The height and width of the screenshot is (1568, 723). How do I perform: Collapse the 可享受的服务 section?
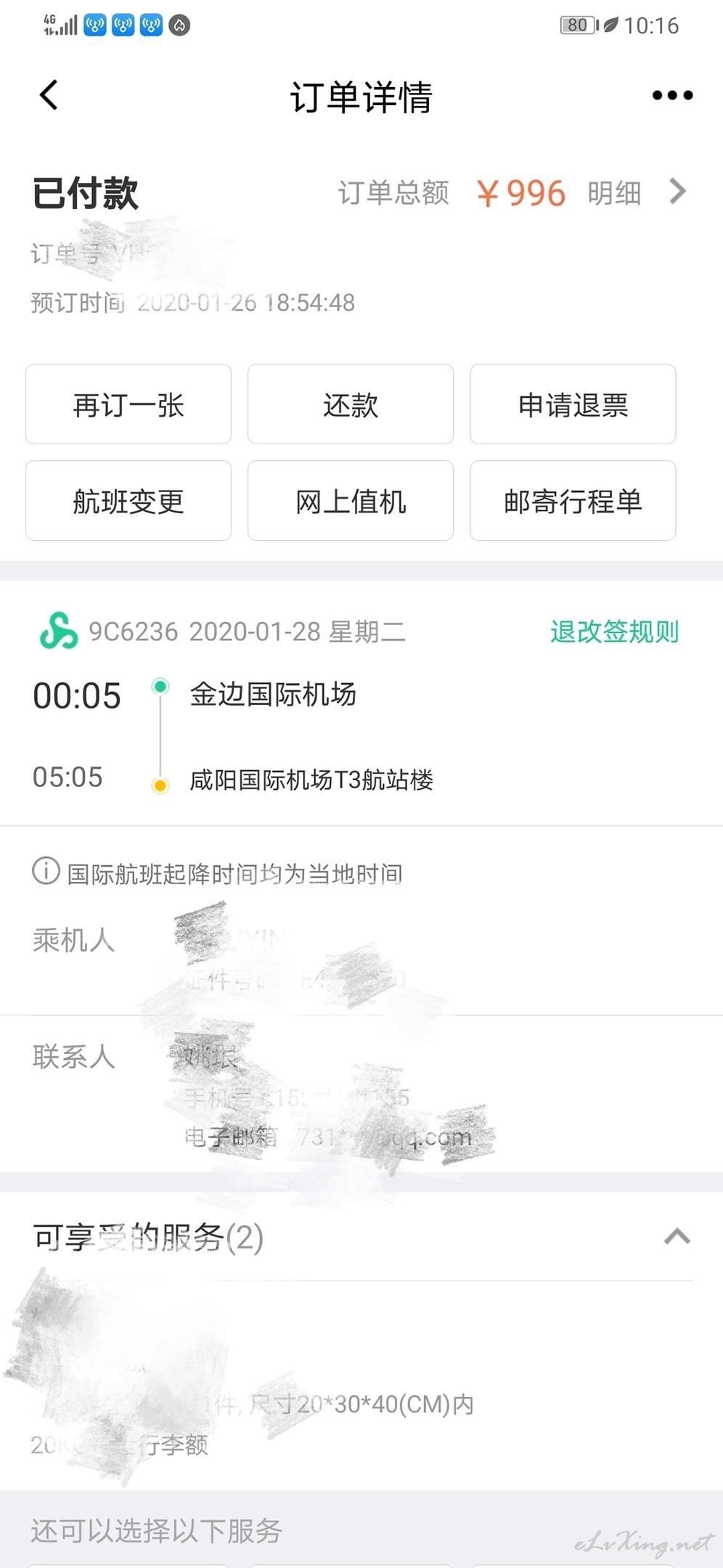tap(677, 1237)
